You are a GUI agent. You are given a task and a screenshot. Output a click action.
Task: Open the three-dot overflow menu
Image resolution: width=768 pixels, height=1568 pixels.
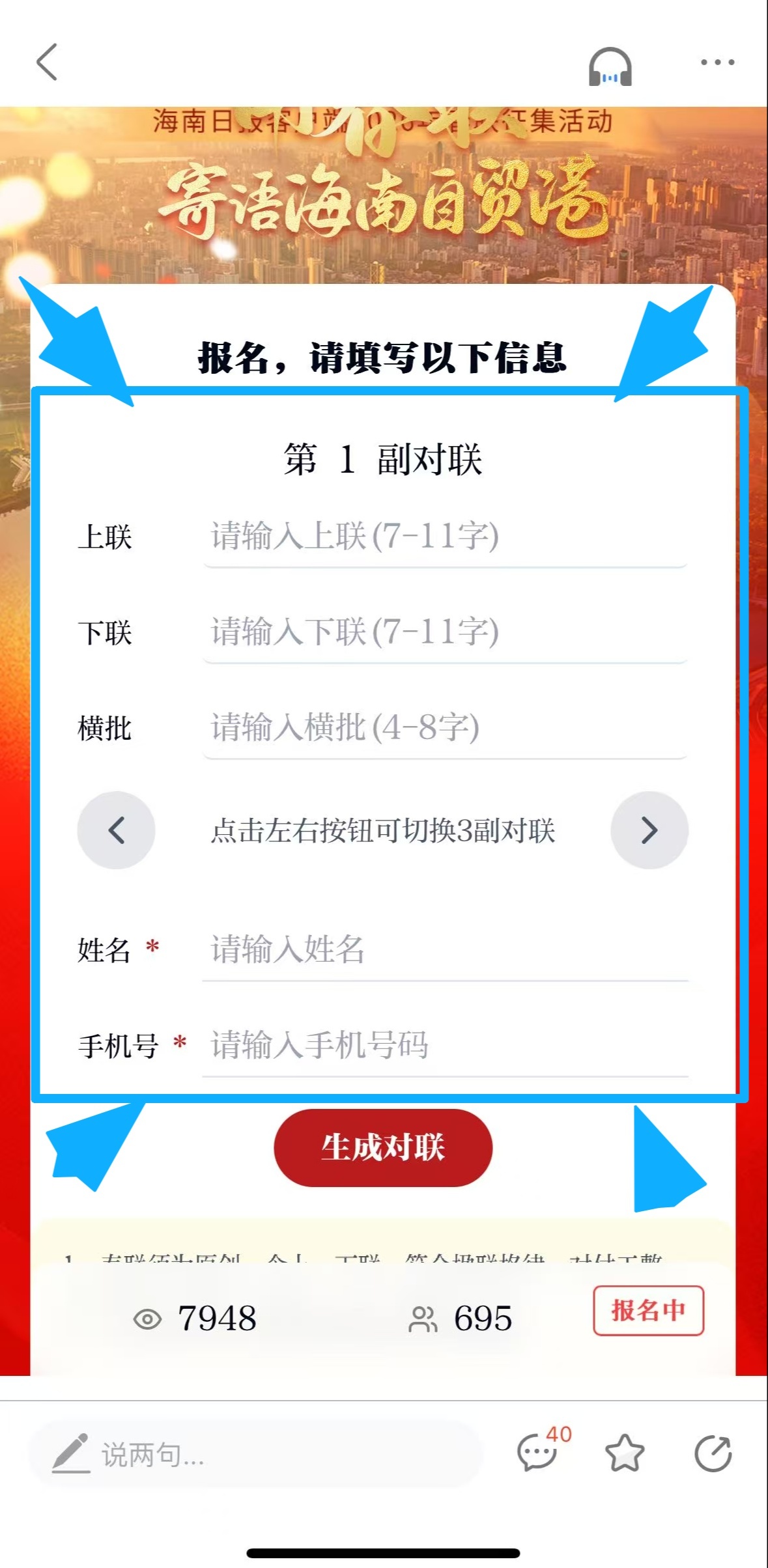717,63
